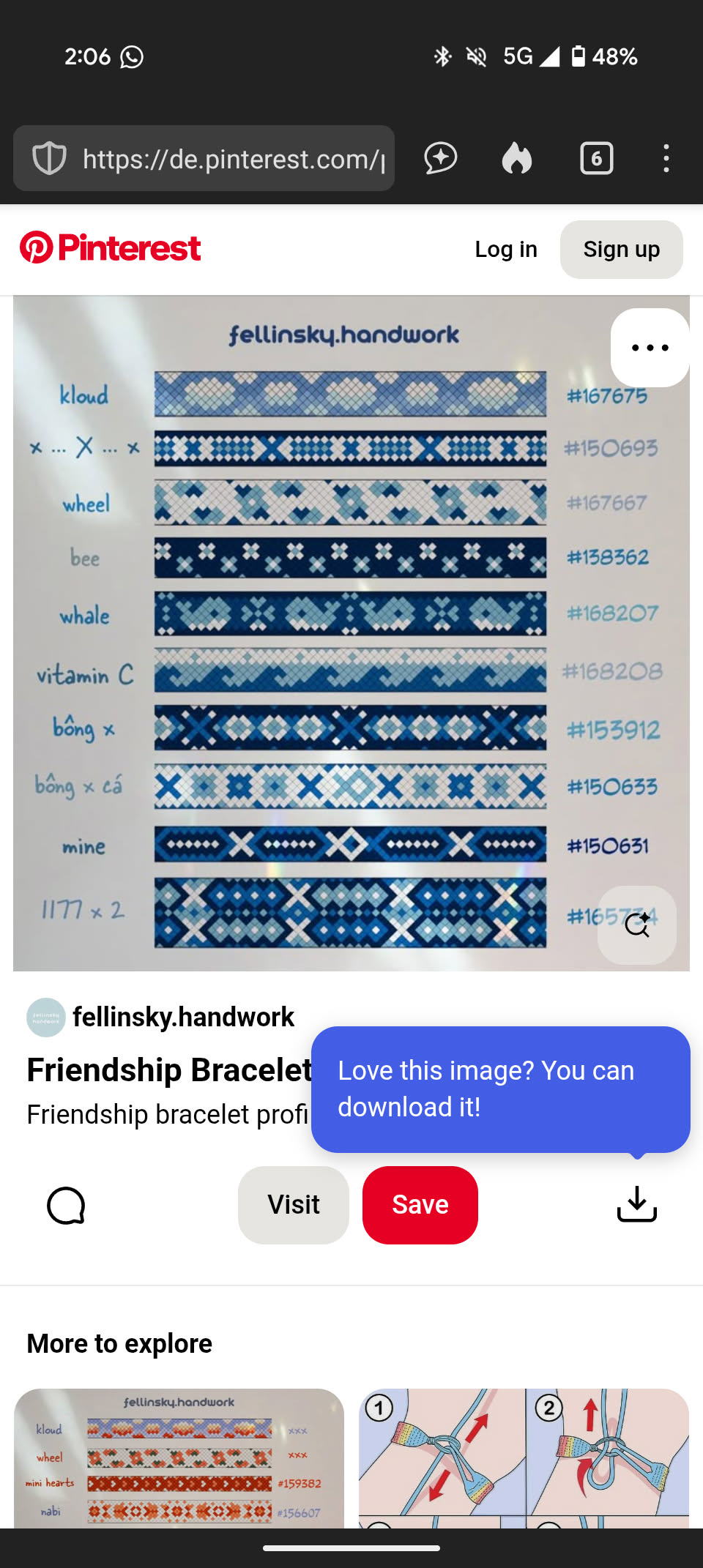
Task: Tap Log in
Action: [x=505, y=250]
